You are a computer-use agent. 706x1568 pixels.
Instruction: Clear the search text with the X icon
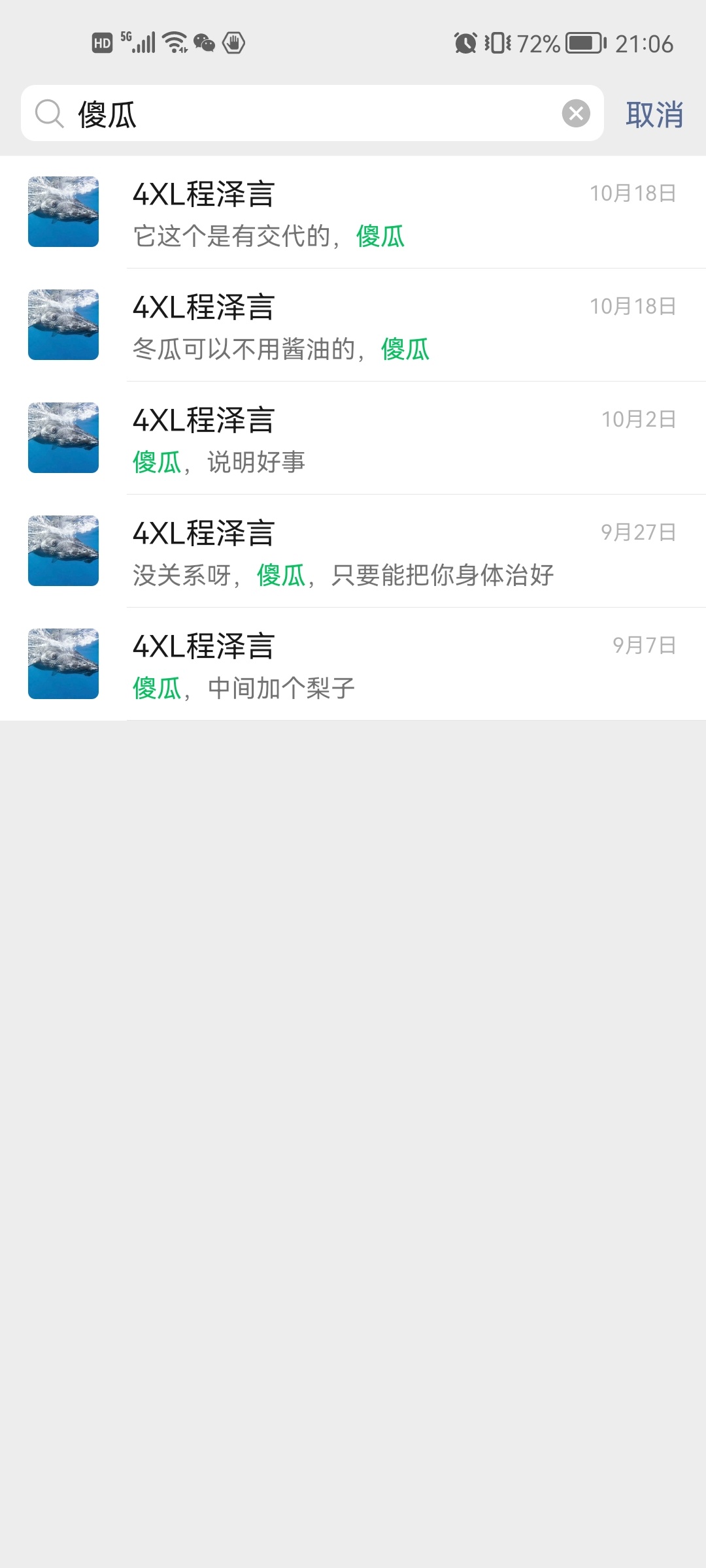576,114
